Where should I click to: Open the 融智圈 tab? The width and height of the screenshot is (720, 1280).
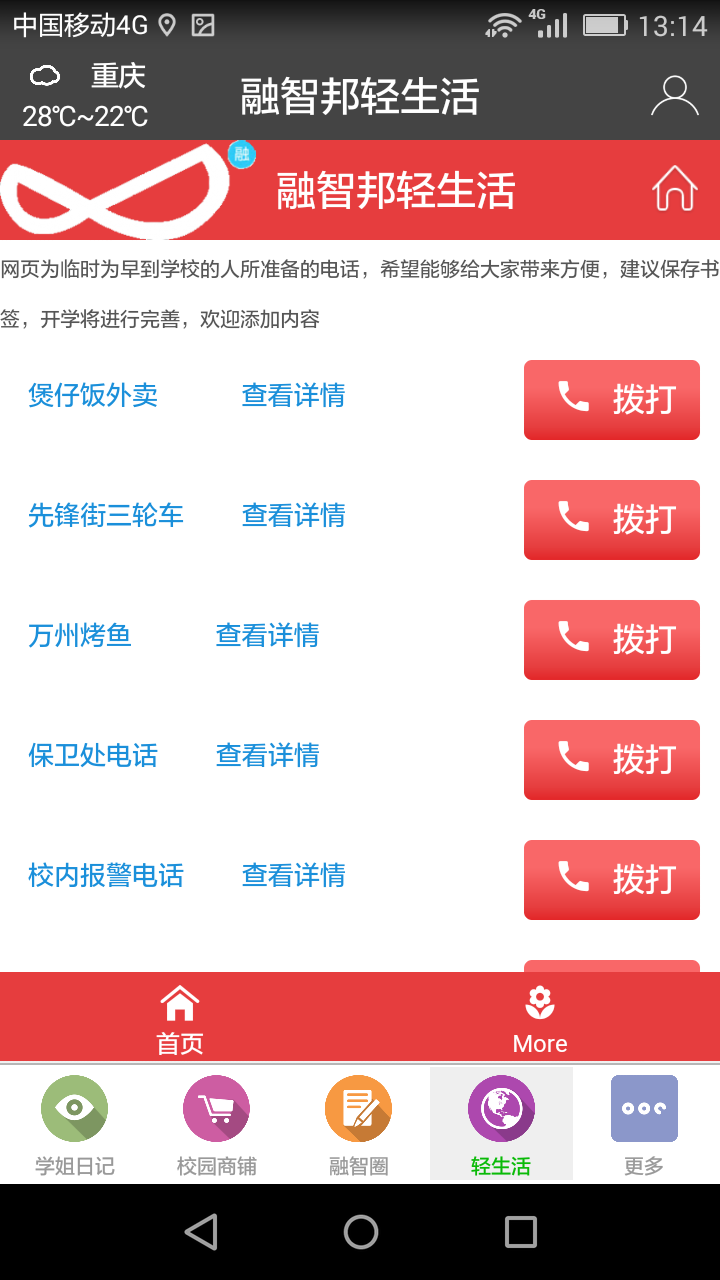(358, 1124)
